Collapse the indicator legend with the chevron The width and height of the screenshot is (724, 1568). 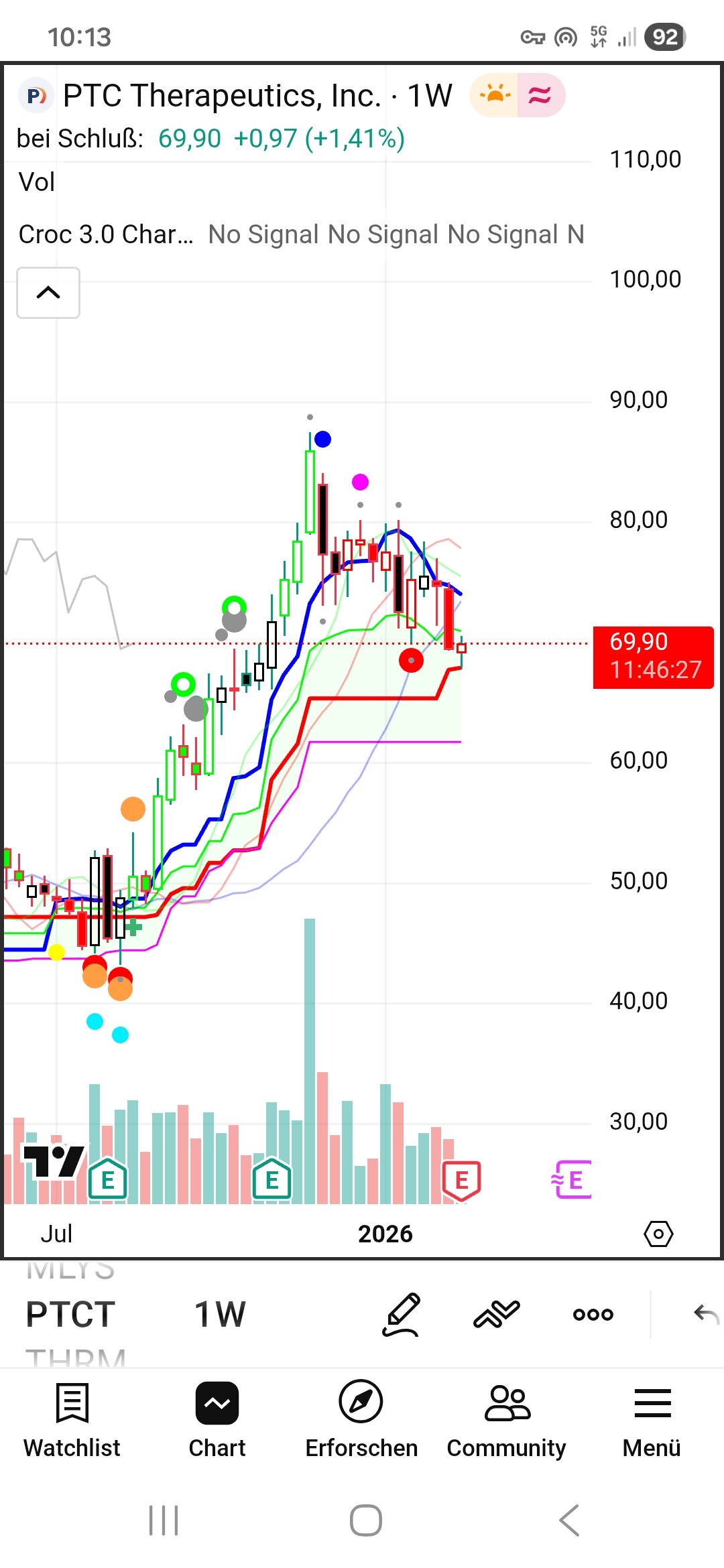tap(48, 293)
